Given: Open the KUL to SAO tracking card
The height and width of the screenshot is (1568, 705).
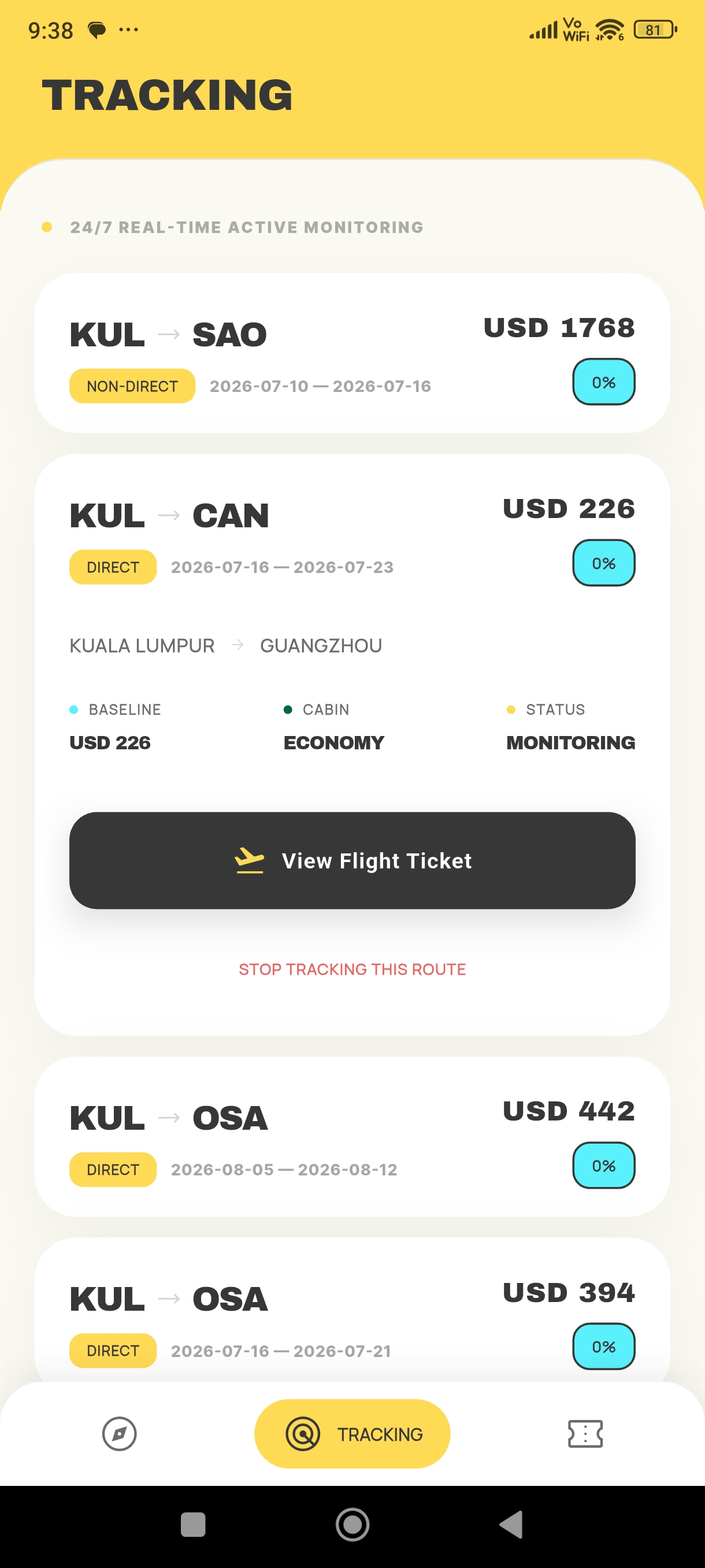Looking at the screenshot, I should coord(352,353).
